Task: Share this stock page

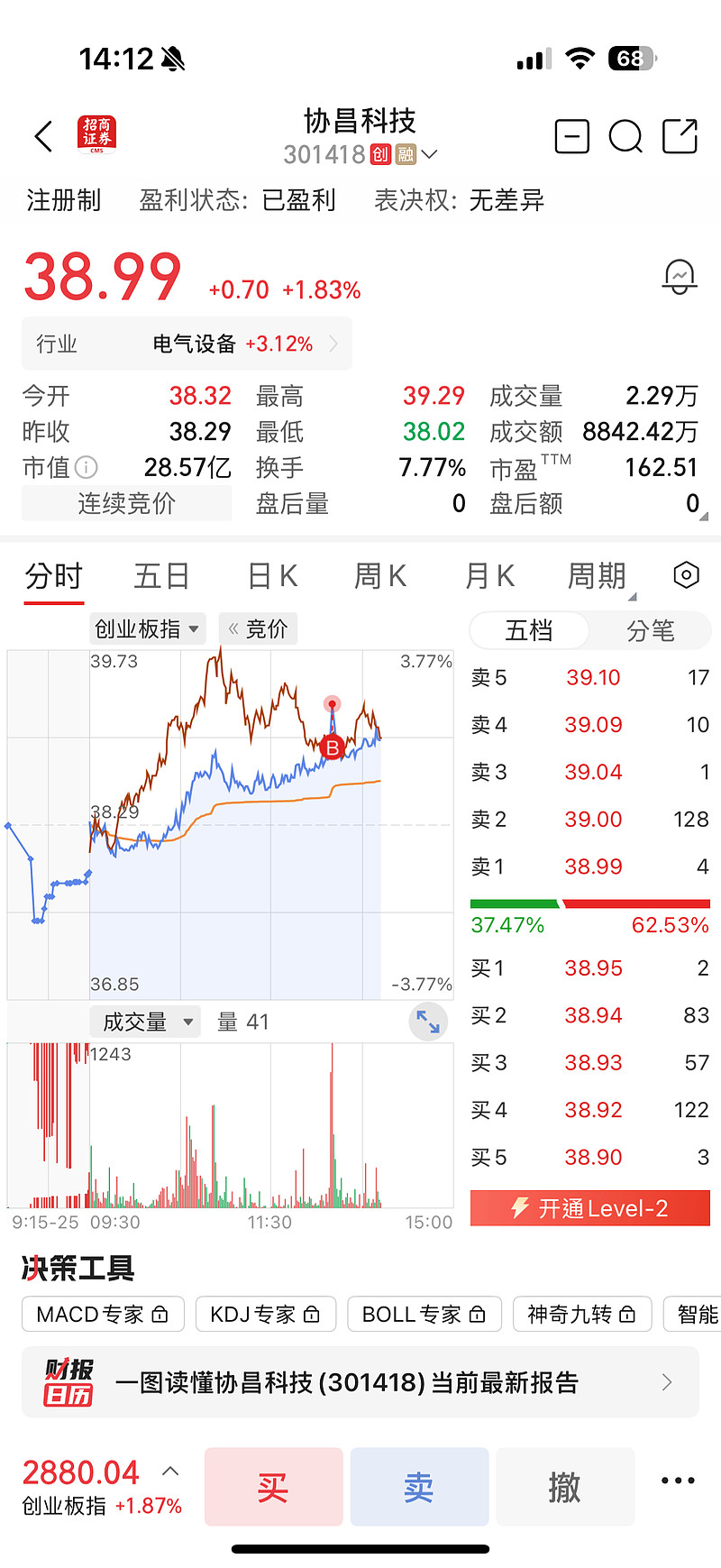Action: (680, 137)
